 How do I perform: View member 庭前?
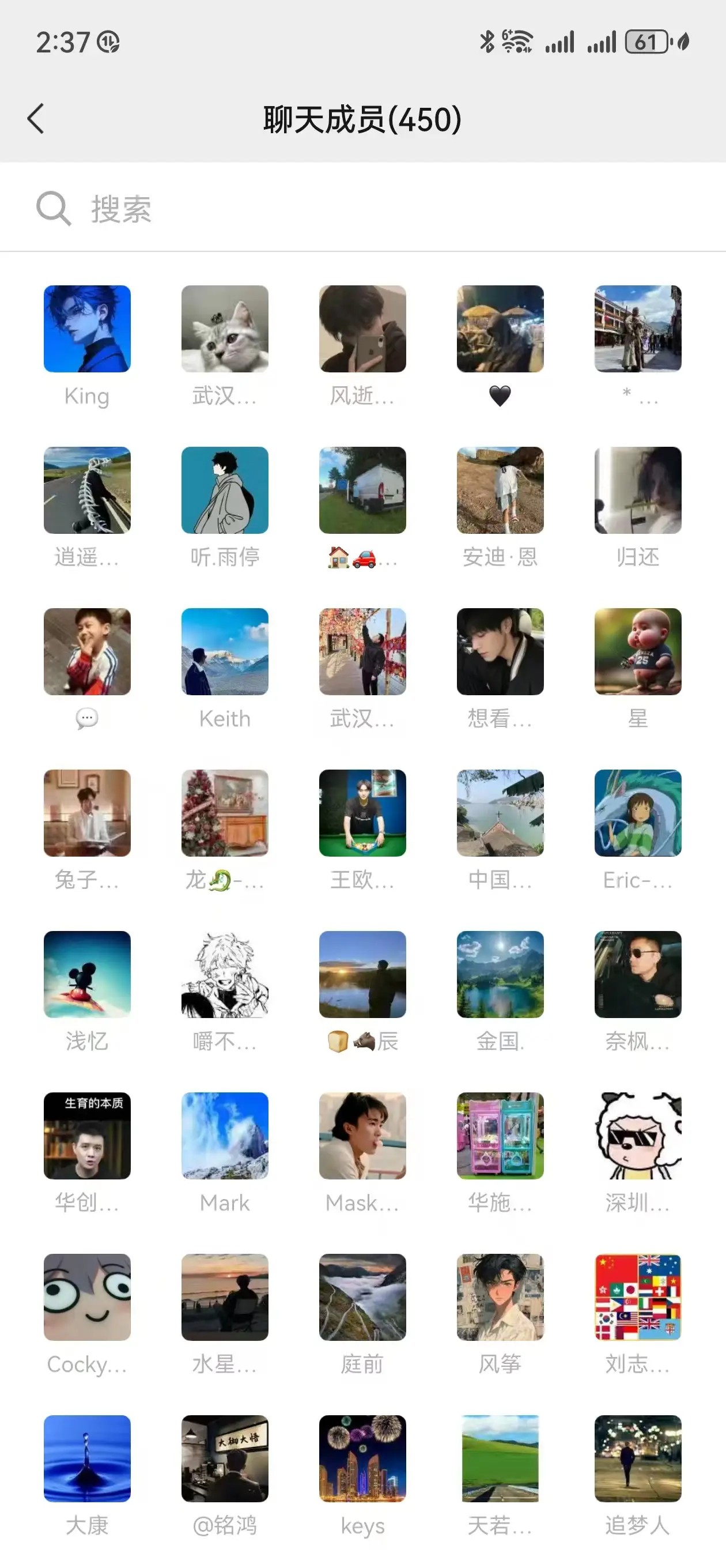click(x=362, y=1297)
